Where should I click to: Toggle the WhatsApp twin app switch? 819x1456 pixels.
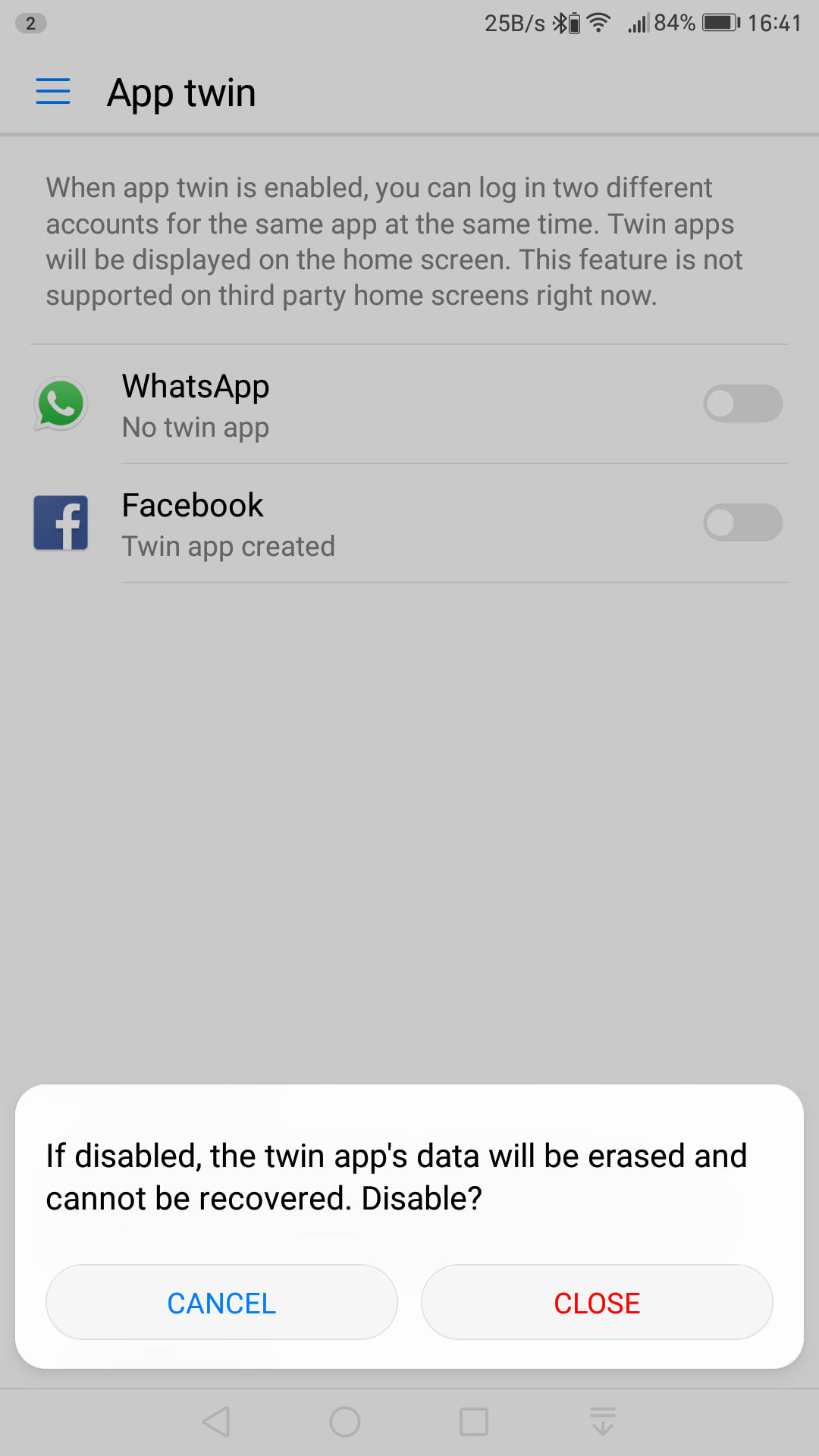(x=742, y=403)
